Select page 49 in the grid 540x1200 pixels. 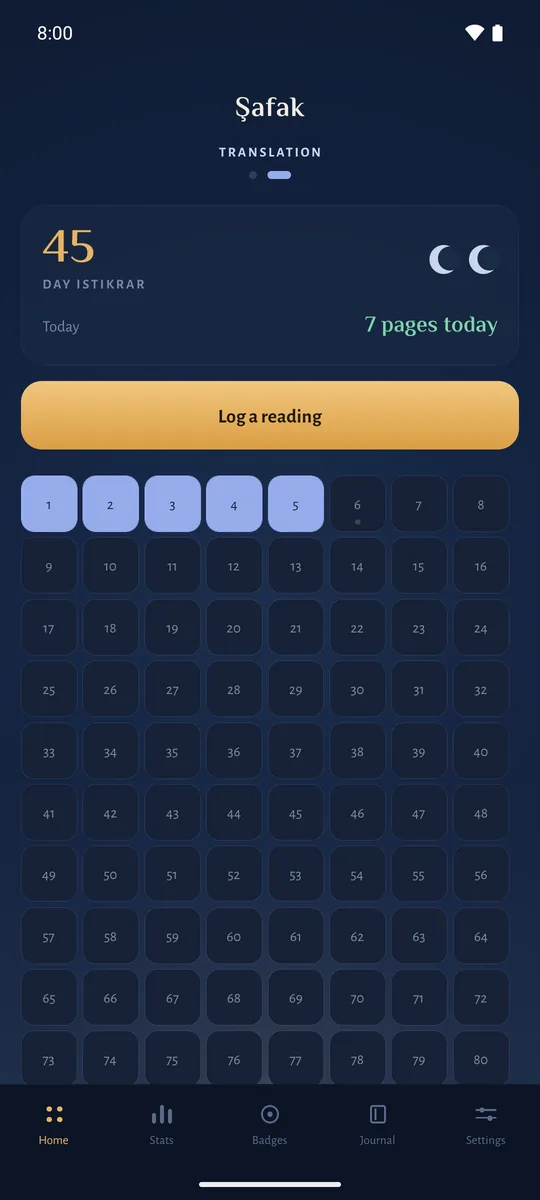(x=49, y=874)
